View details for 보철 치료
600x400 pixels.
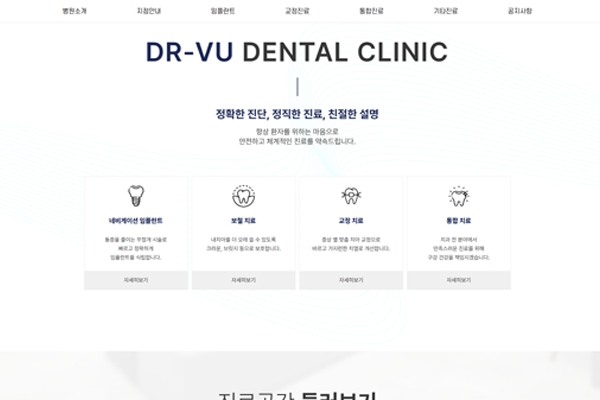pyautogui.click(x=243, y=281)
